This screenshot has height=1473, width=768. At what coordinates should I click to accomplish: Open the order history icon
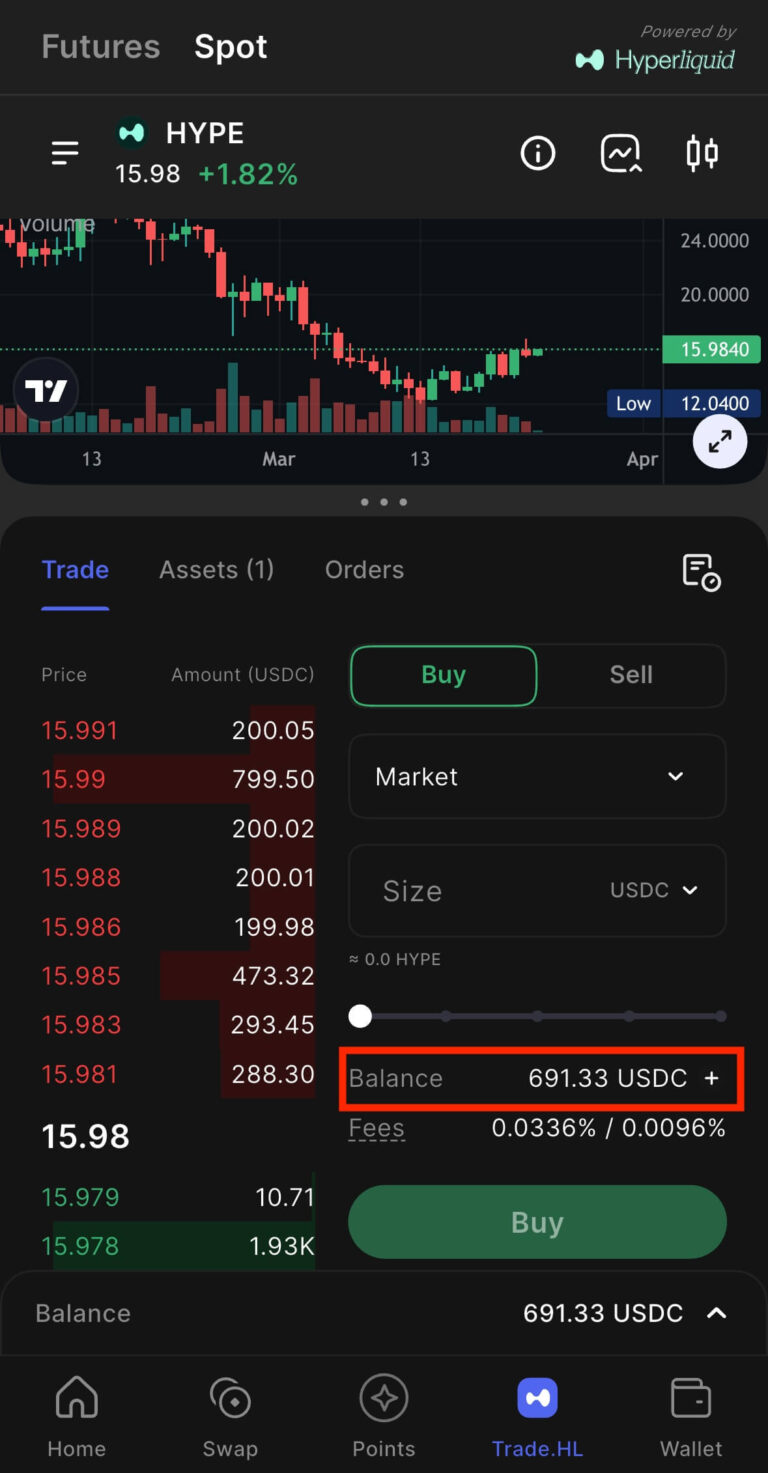(701, 572)
